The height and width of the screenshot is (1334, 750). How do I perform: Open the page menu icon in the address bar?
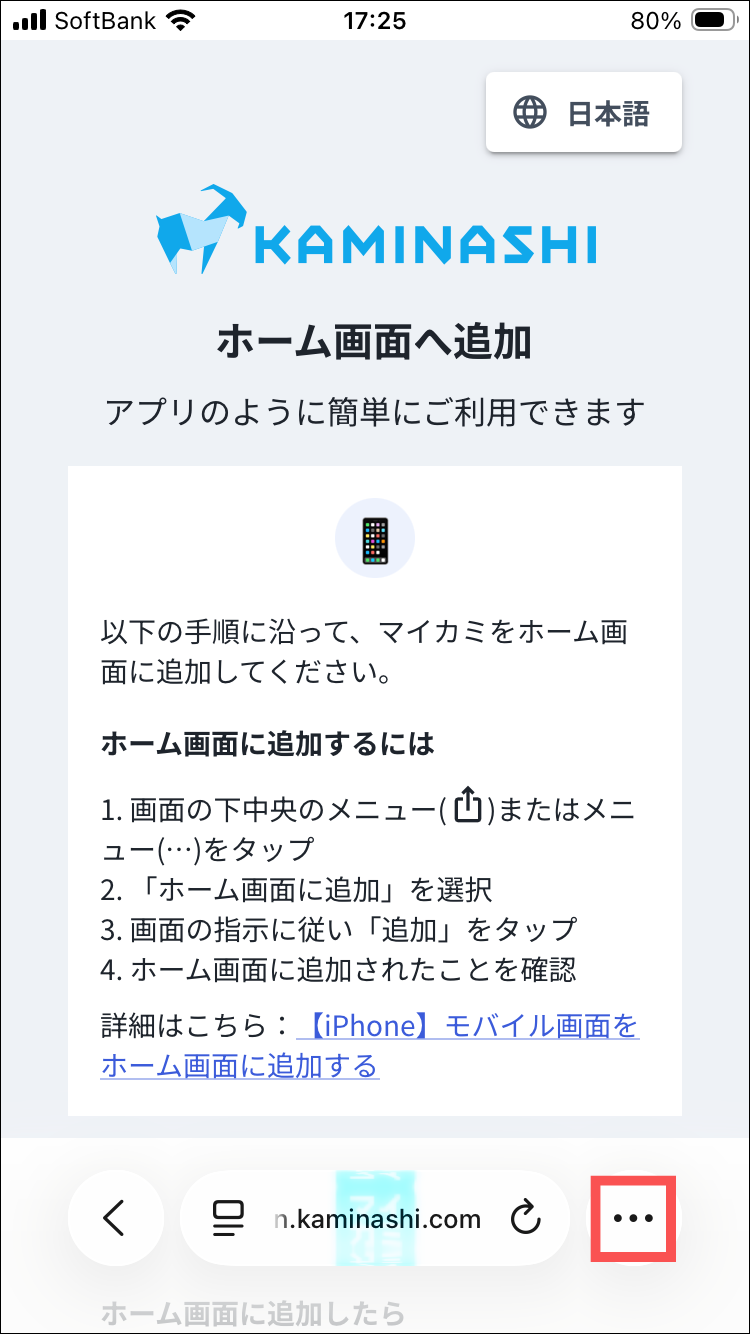(229, 1218)
